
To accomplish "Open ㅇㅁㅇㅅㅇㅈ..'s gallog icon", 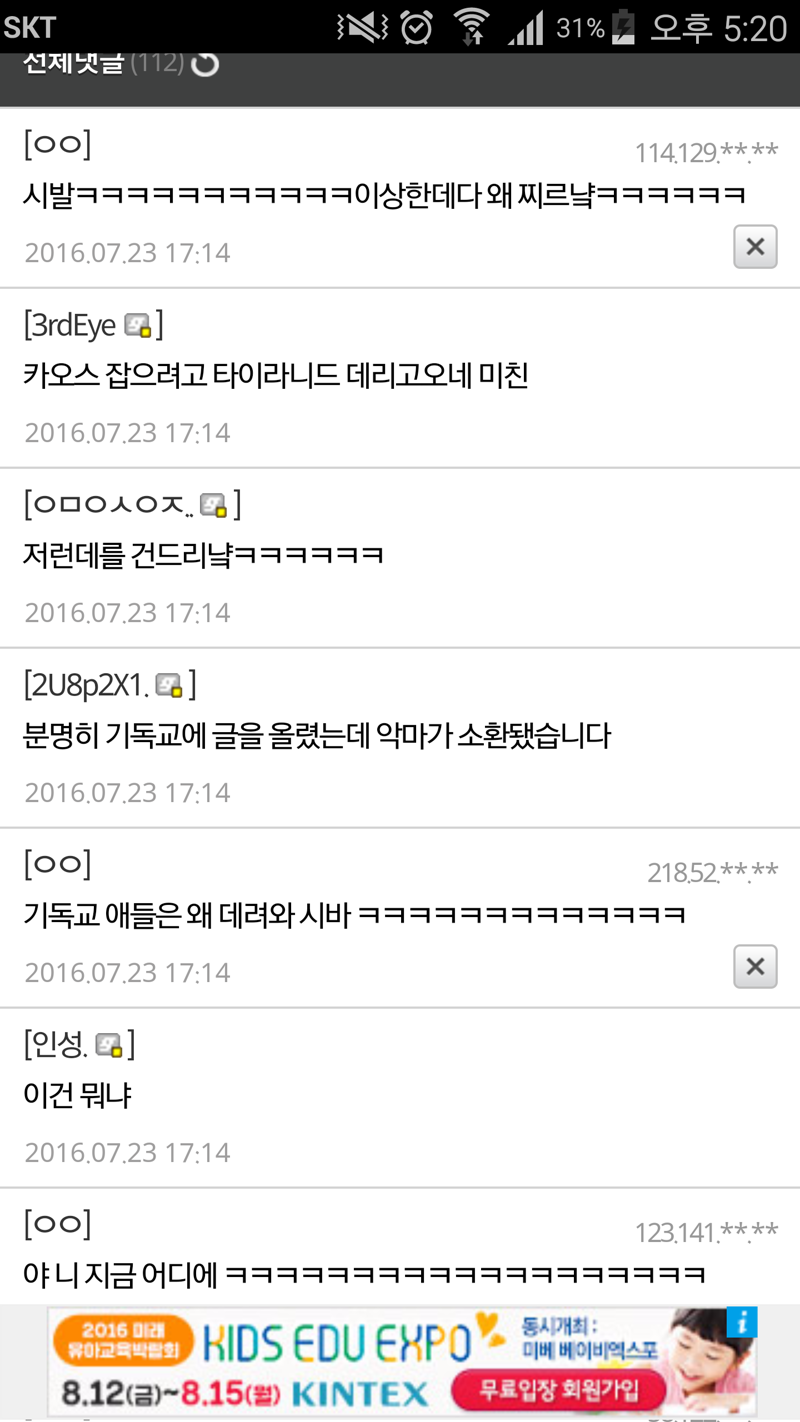I will coord(213,506).
